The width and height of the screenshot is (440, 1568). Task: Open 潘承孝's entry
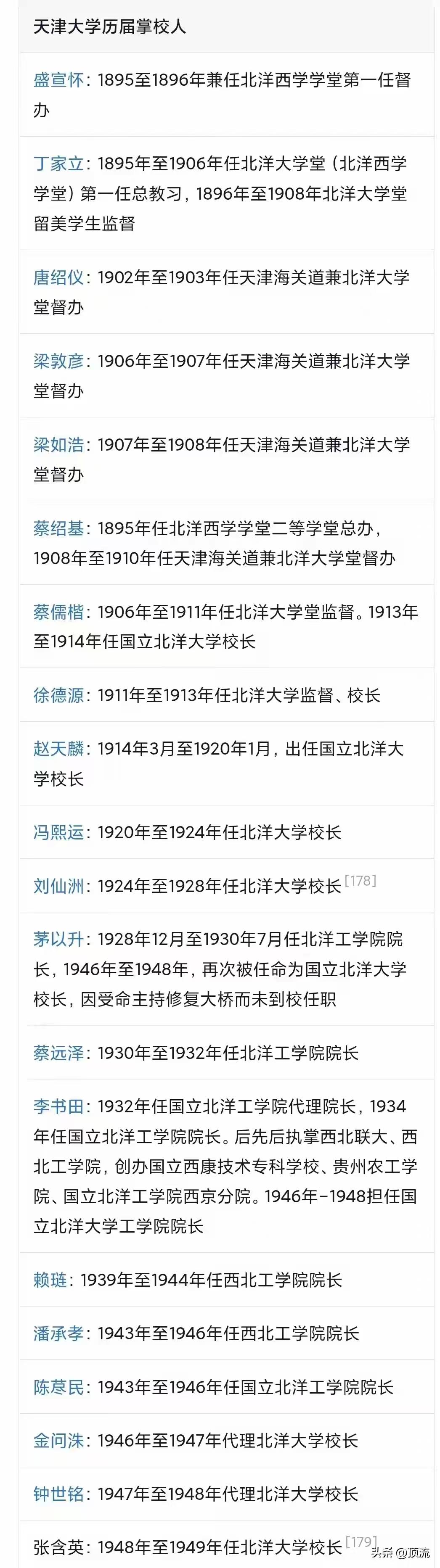(58, 1334)
